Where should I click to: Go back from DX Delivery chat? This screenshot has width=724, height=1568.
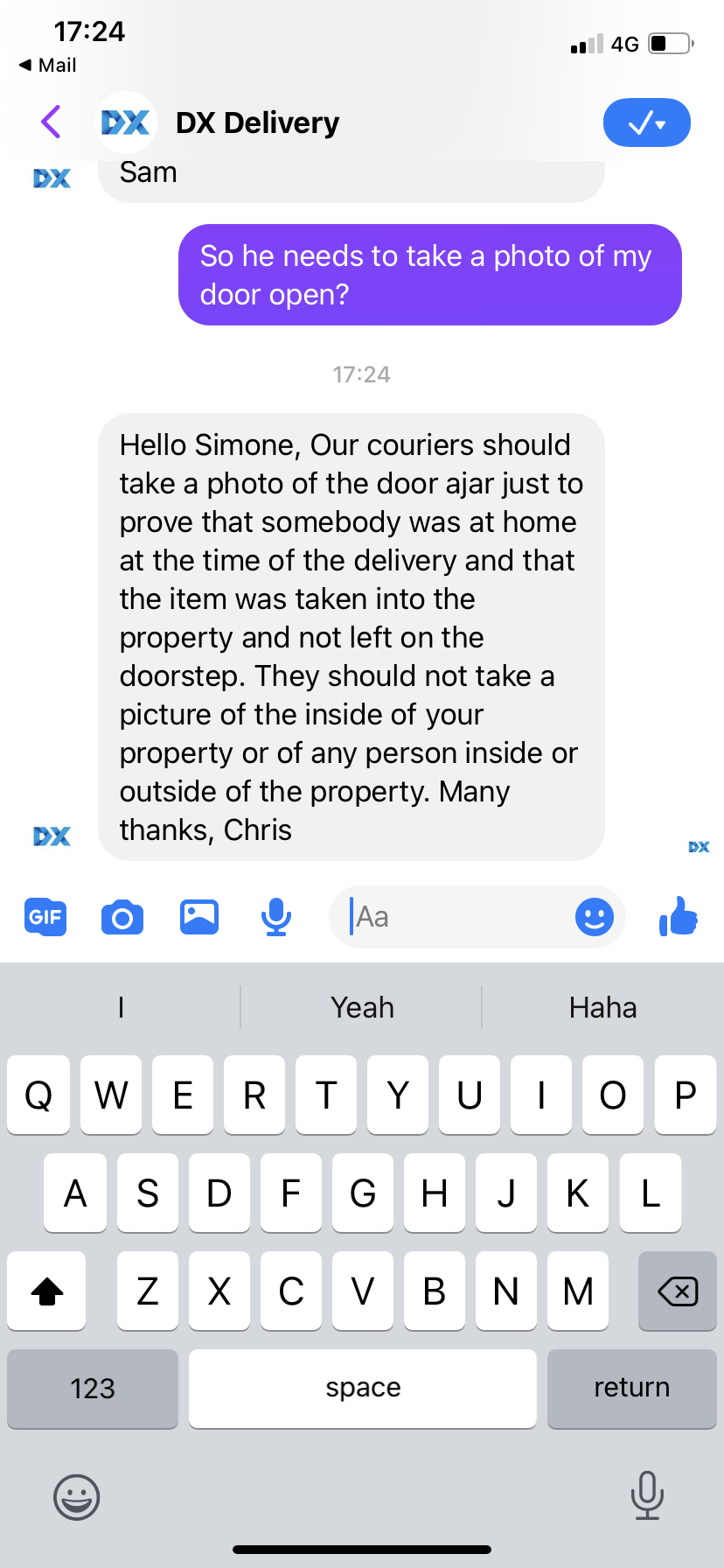pos(51,122)
